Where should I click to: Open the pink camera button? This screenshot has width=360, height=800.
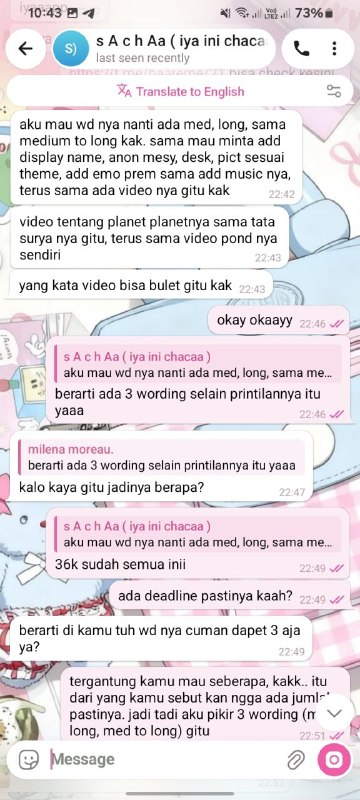tap(334, 760)
